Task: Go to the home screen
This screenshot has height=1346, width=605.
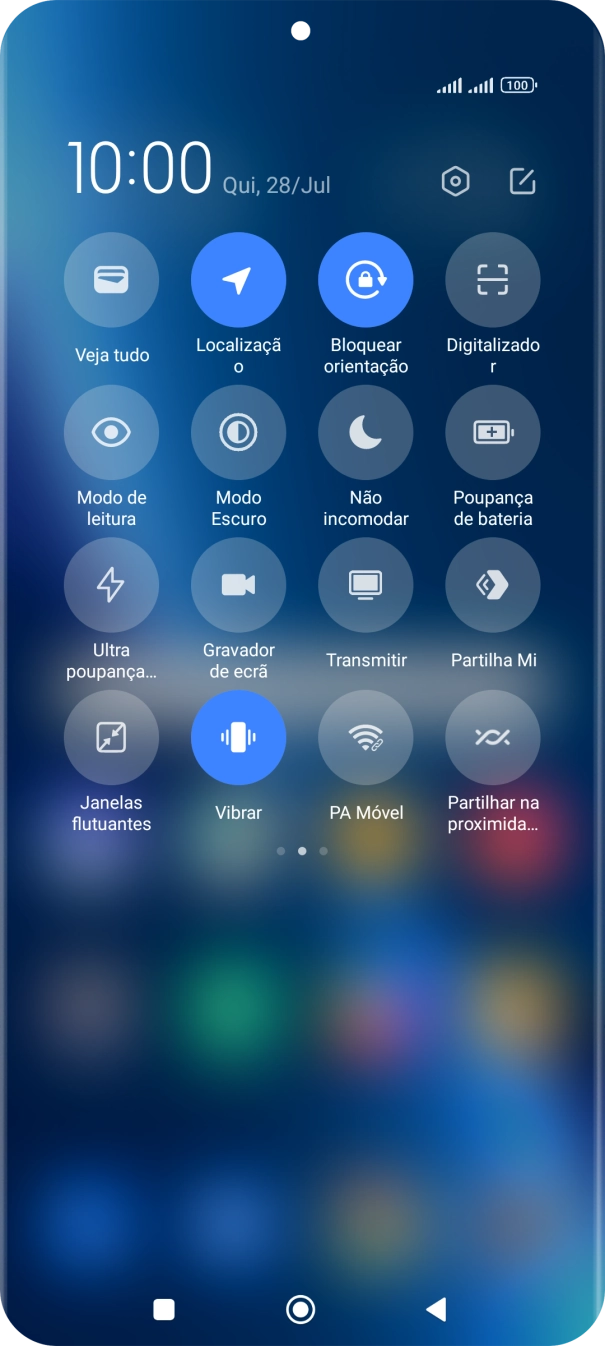Action: pos(300,1309)
